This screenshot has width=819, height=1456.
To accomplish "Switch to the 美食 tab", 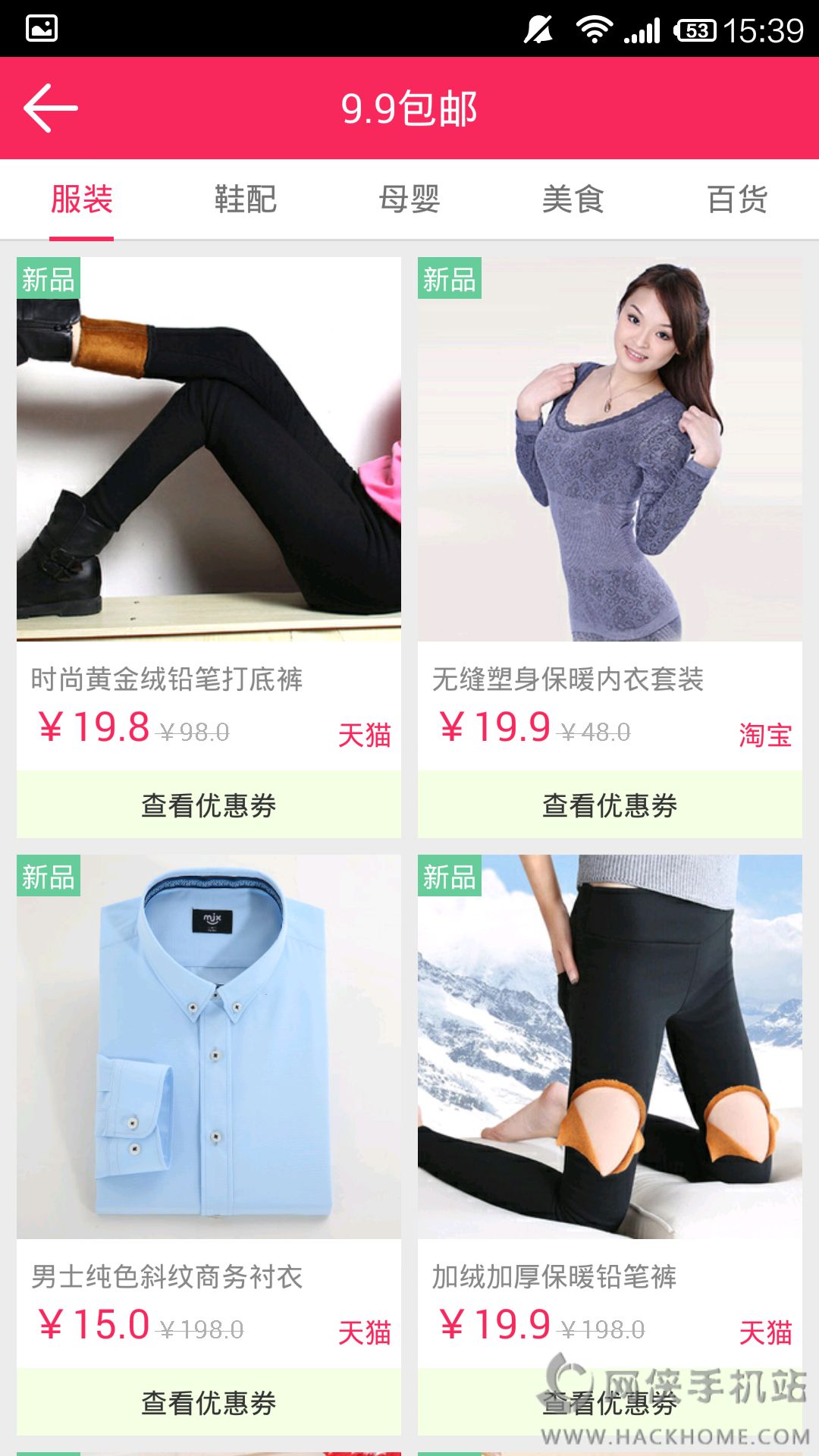I will 573,200.
